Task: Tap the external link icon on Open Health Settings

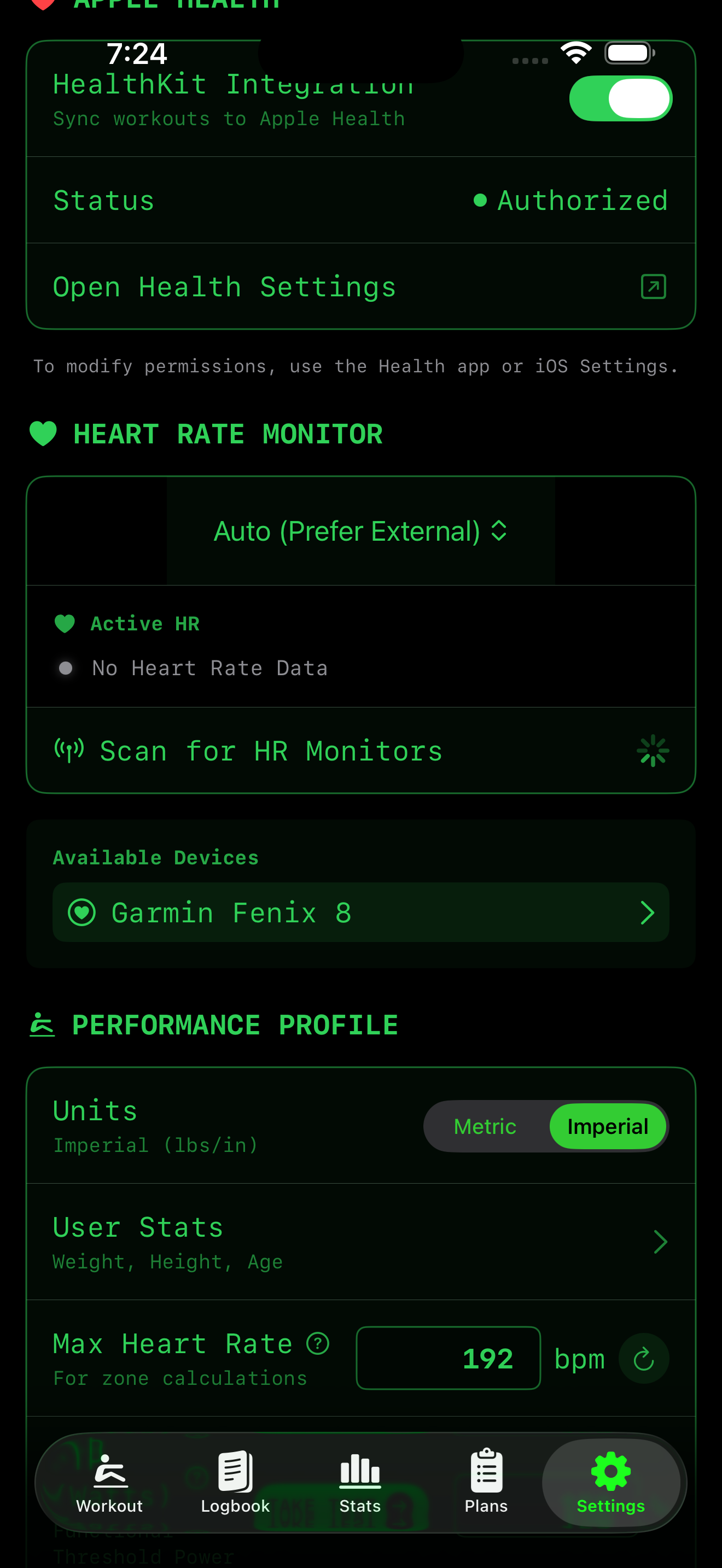Action: tap(653, 286)
